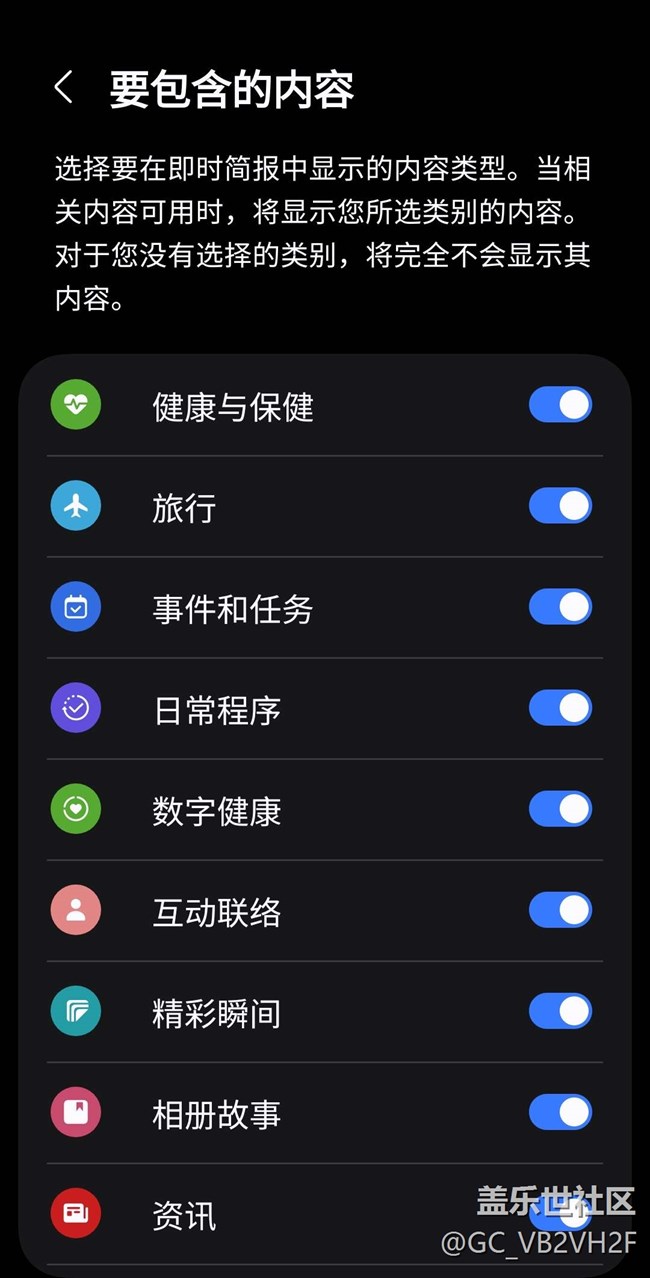Switch off the 日常程序 toggle
The width and height of the screenshot is (650, 1278).
(x=560, y=708)
